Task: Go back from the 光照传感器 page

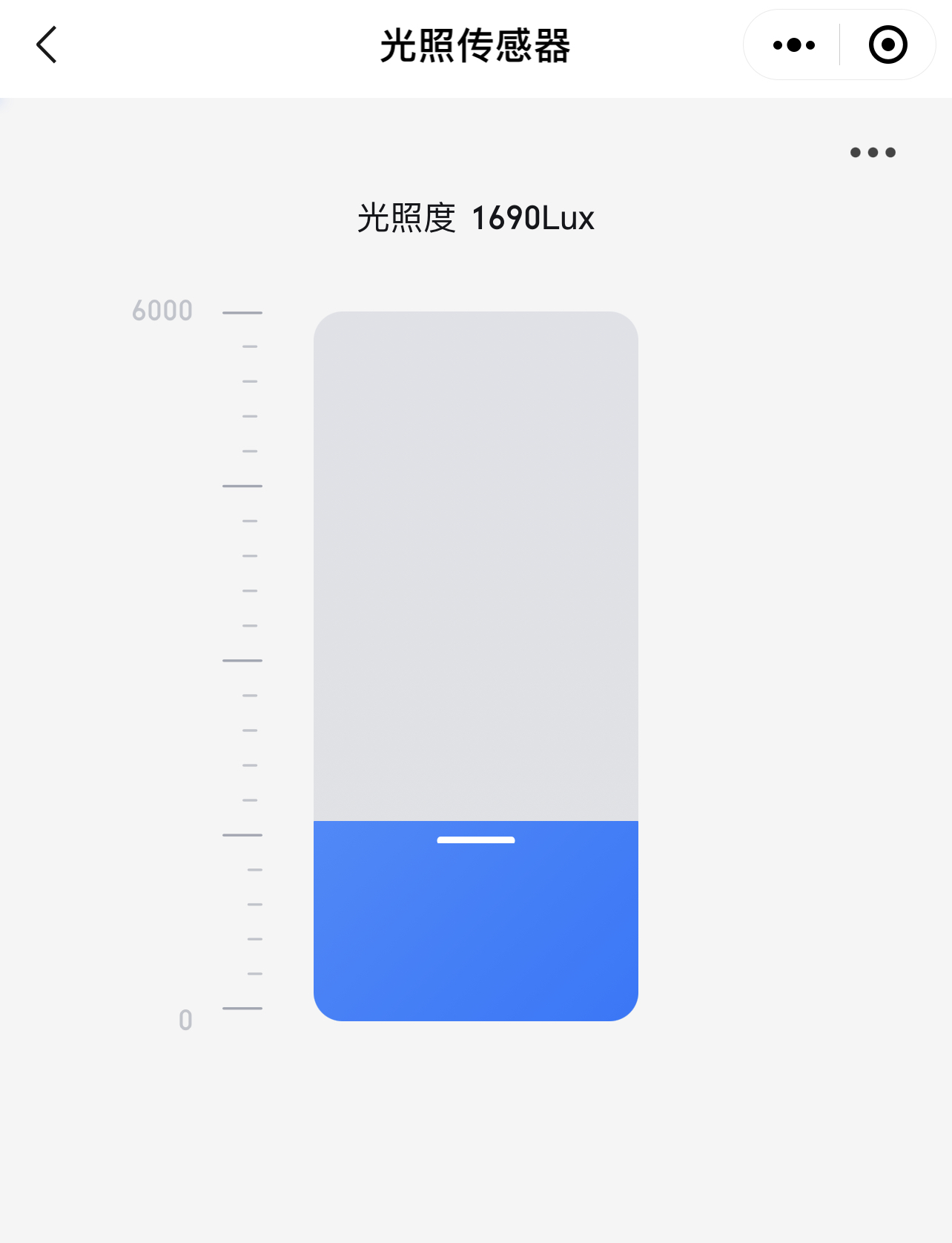Action: coord(47,45)
